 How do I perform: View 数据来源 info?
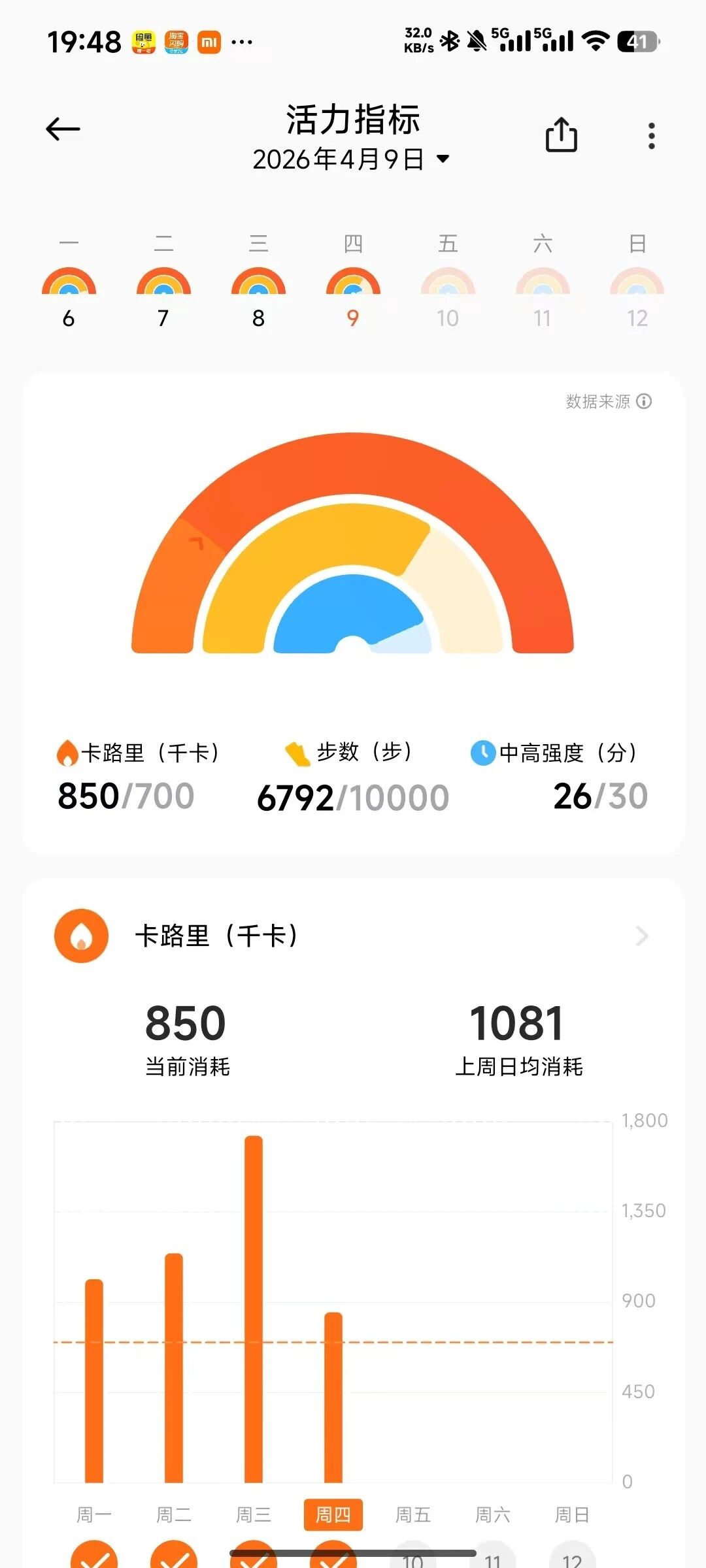click(x=609, y=401)
